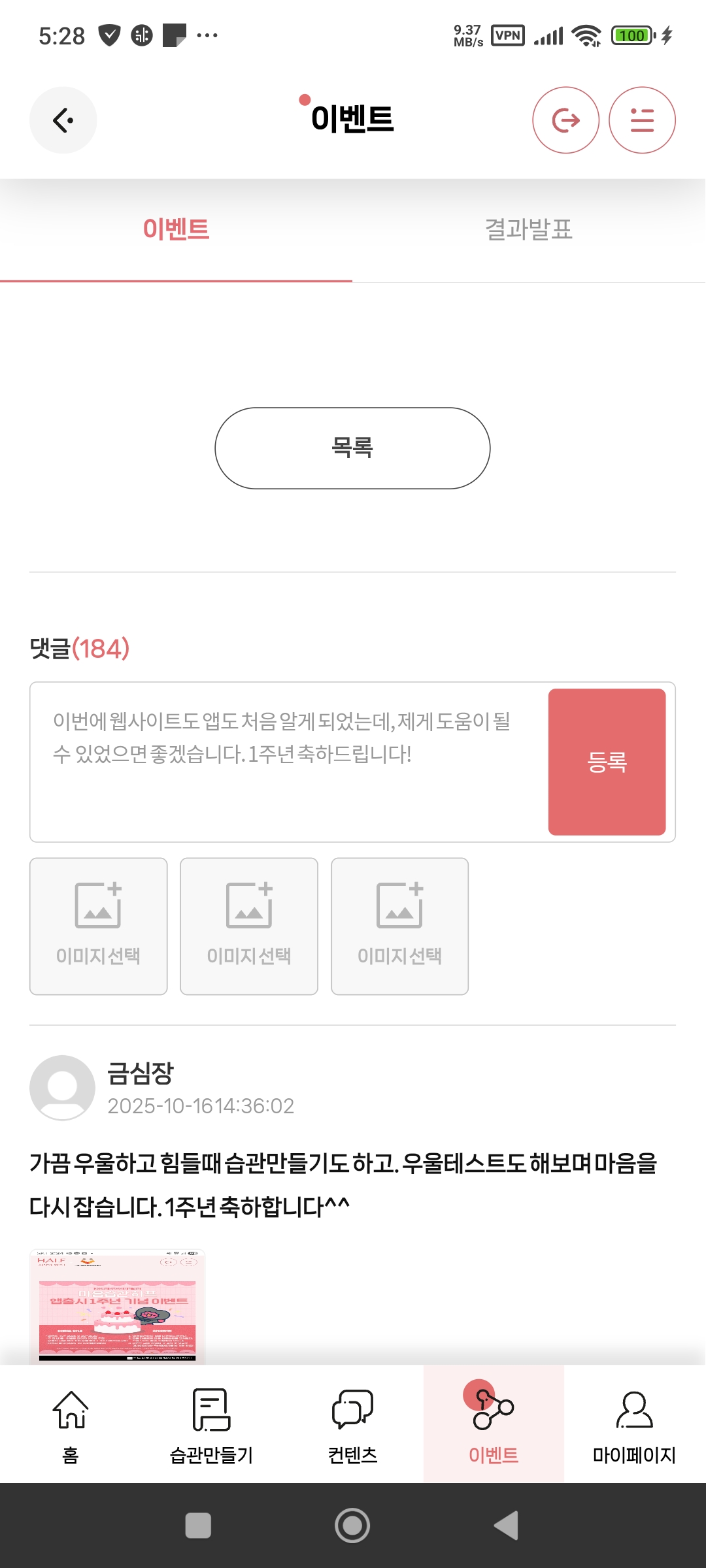Open the 습관만들기 tab
This screenshot has width=706, height=1568.
pyautogui.click(x=211, y=1424)
